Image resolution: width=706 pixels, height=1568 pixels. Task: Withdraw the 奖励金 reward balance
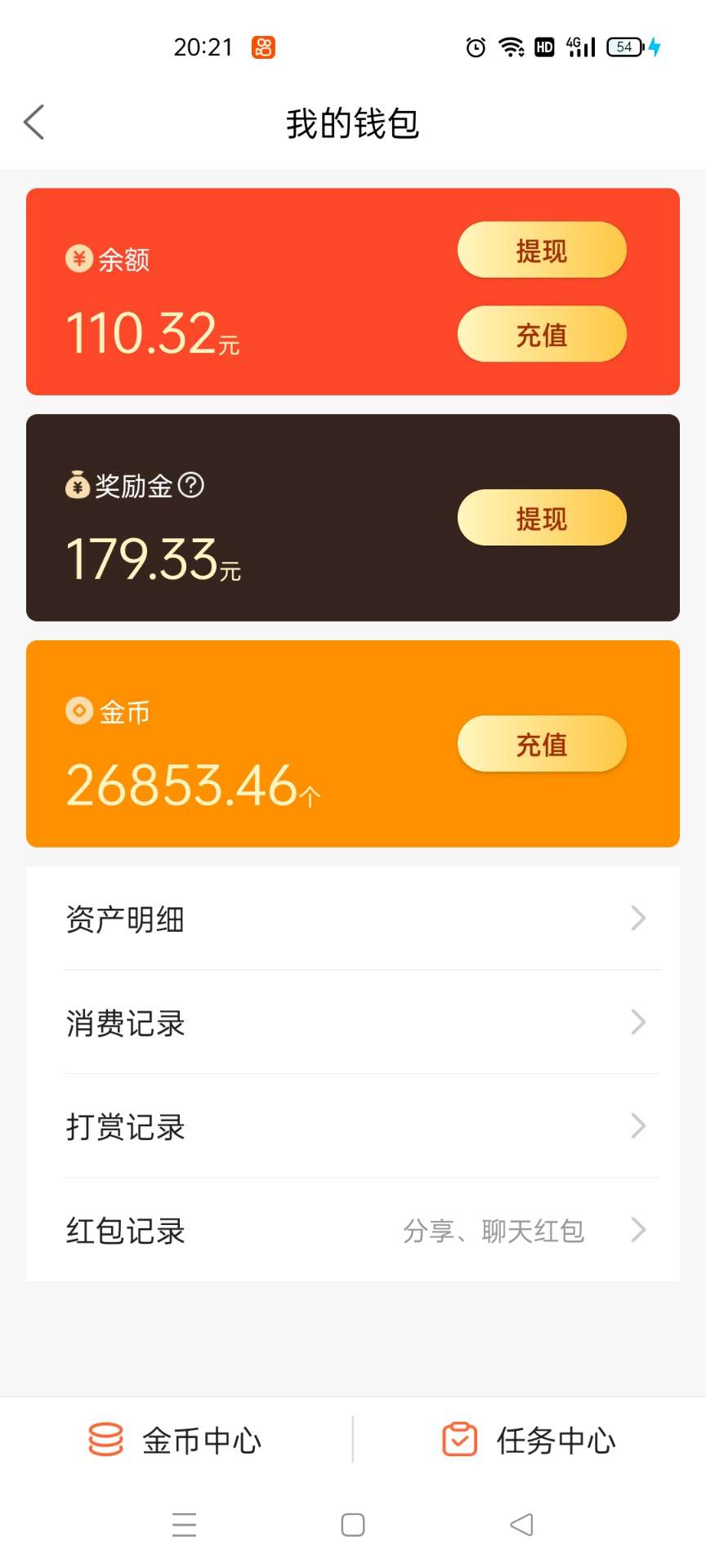542,518
